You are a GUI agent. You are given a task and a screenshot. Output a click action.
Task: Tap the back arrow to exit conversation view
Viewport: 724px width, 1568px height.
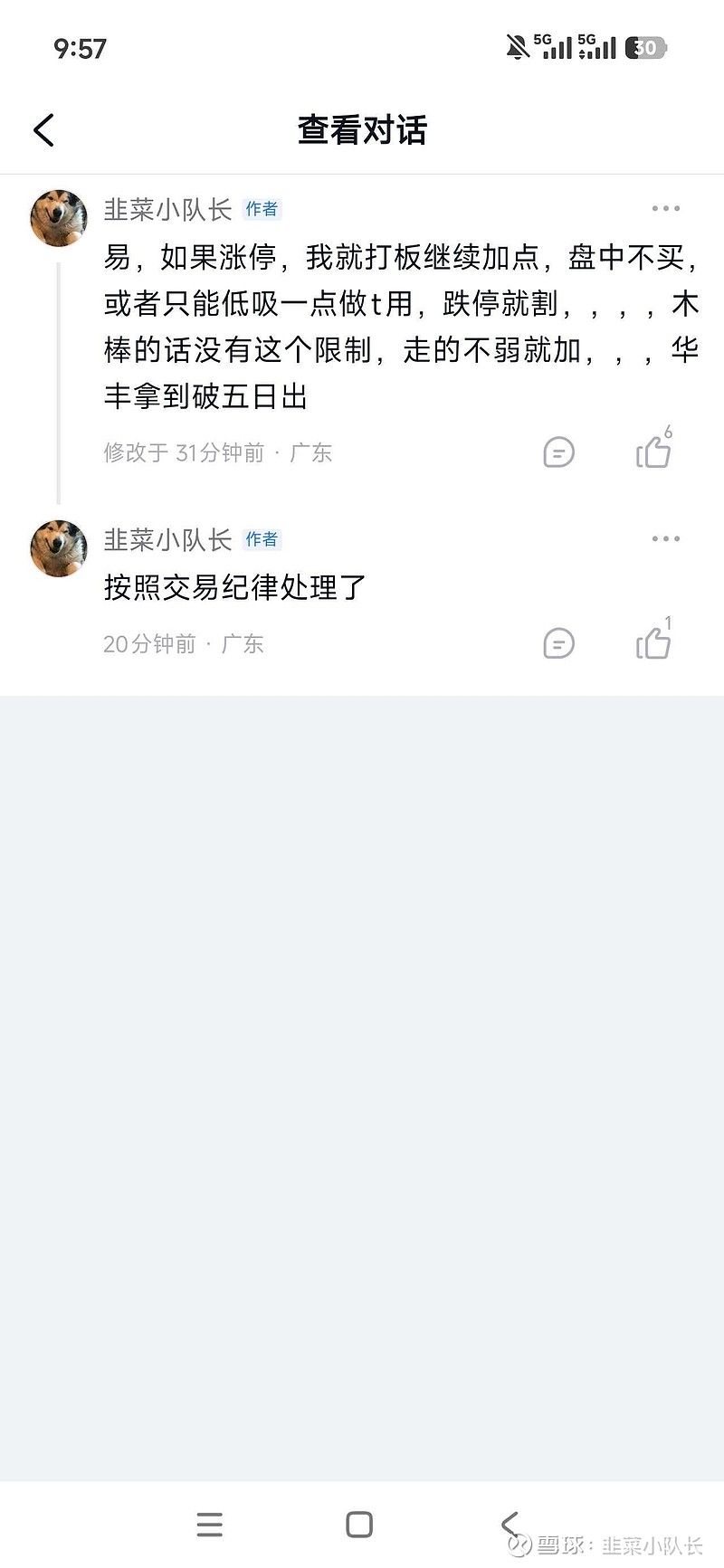point(43,129)
